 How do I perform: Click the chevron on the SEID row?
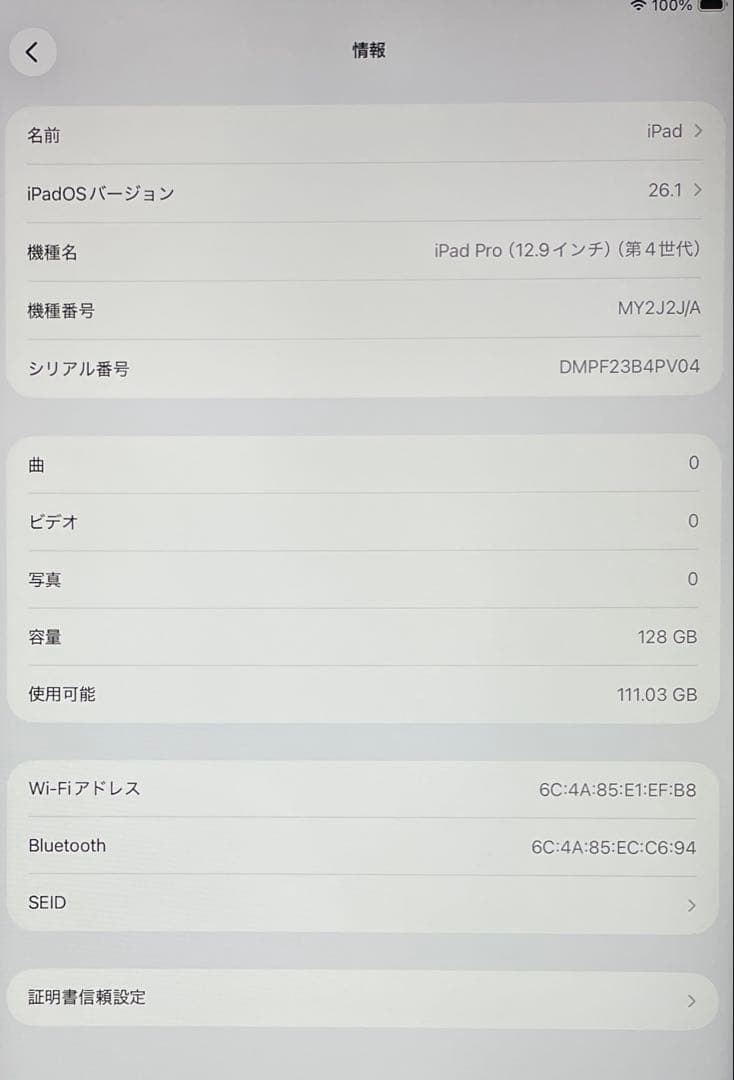(x=691, y=906)
